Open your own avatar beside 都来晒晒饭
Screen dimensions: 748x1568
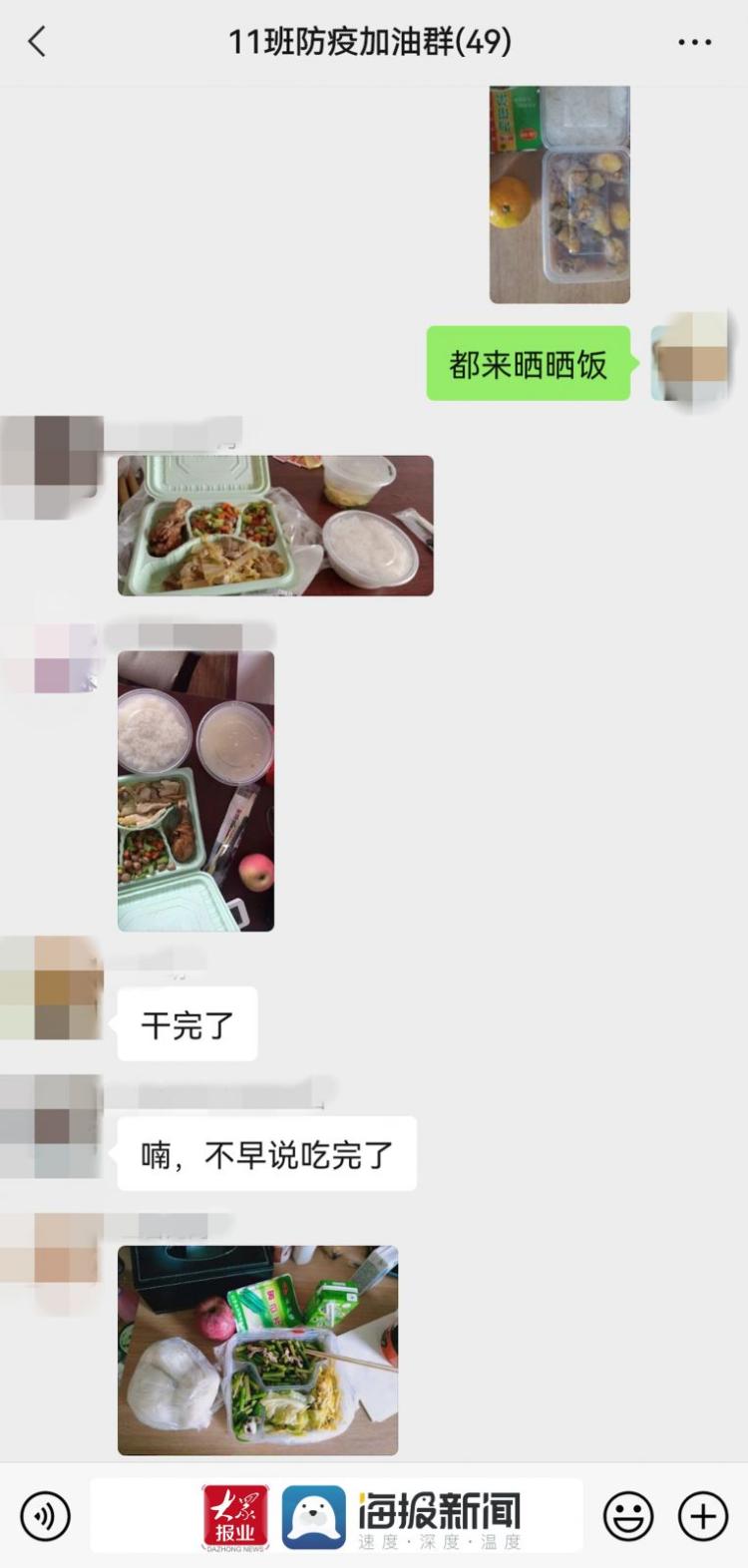pyautogui.click(x=692, y=363)
